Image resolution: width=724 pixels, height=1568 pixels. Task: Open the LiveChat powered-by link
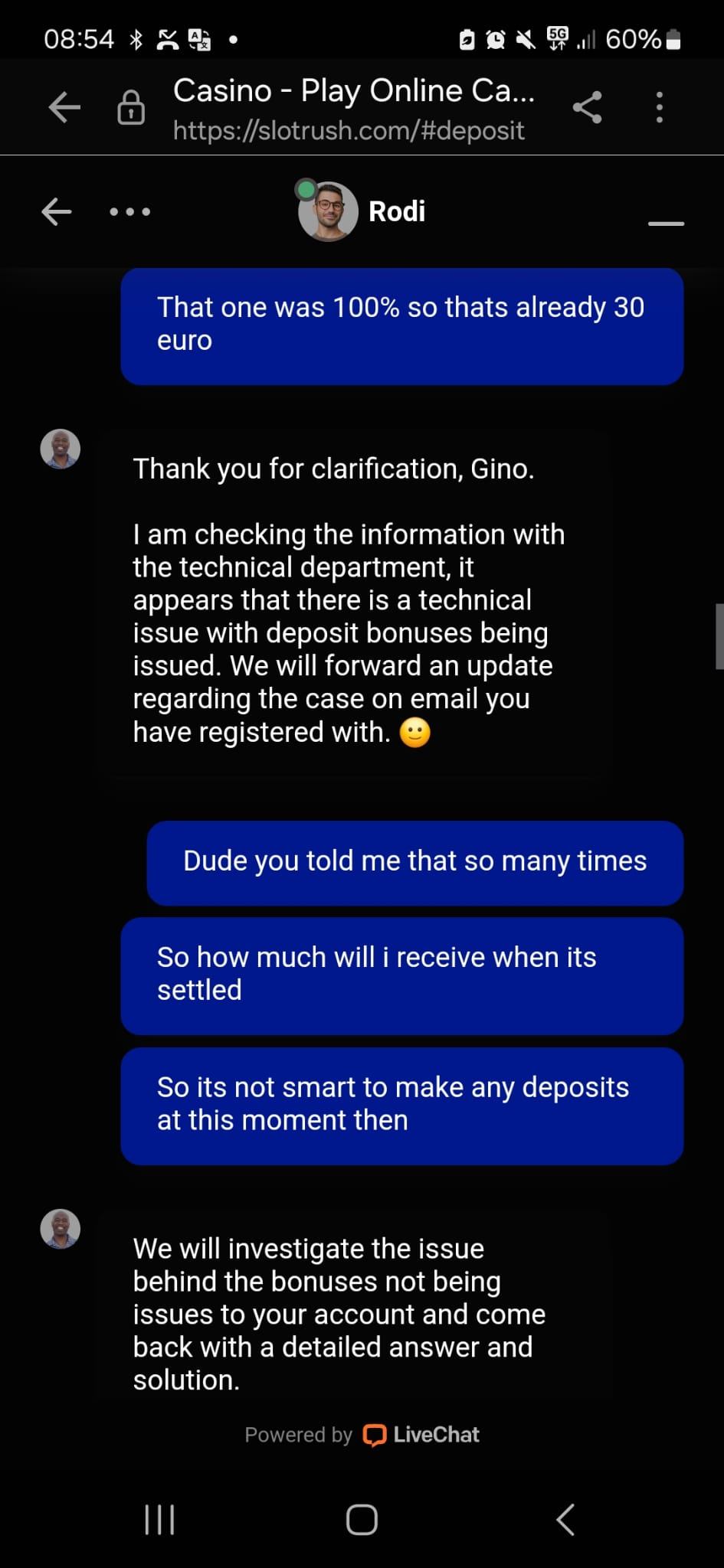coord(421,1435)
